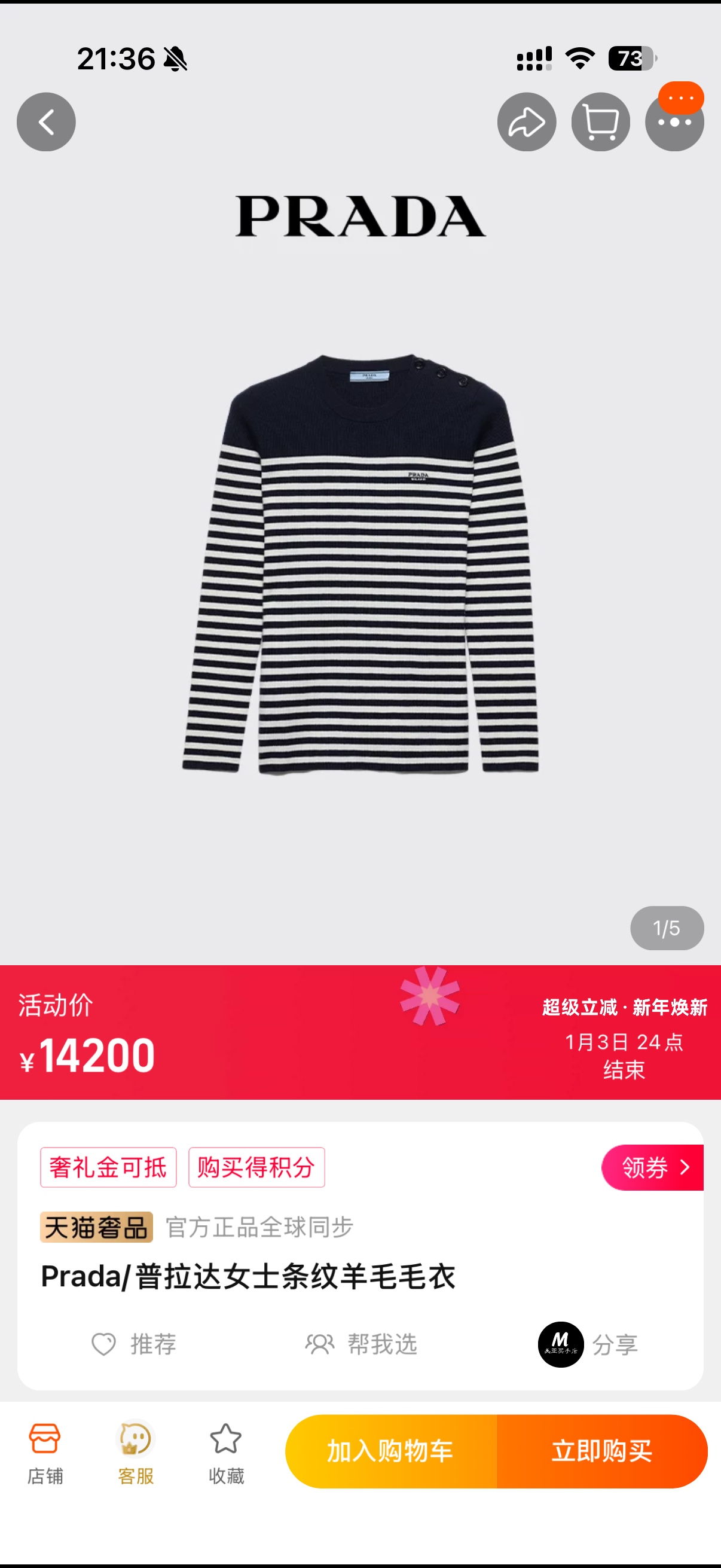
Task: Share this Prada sweater listing
Action: point(526,122)
